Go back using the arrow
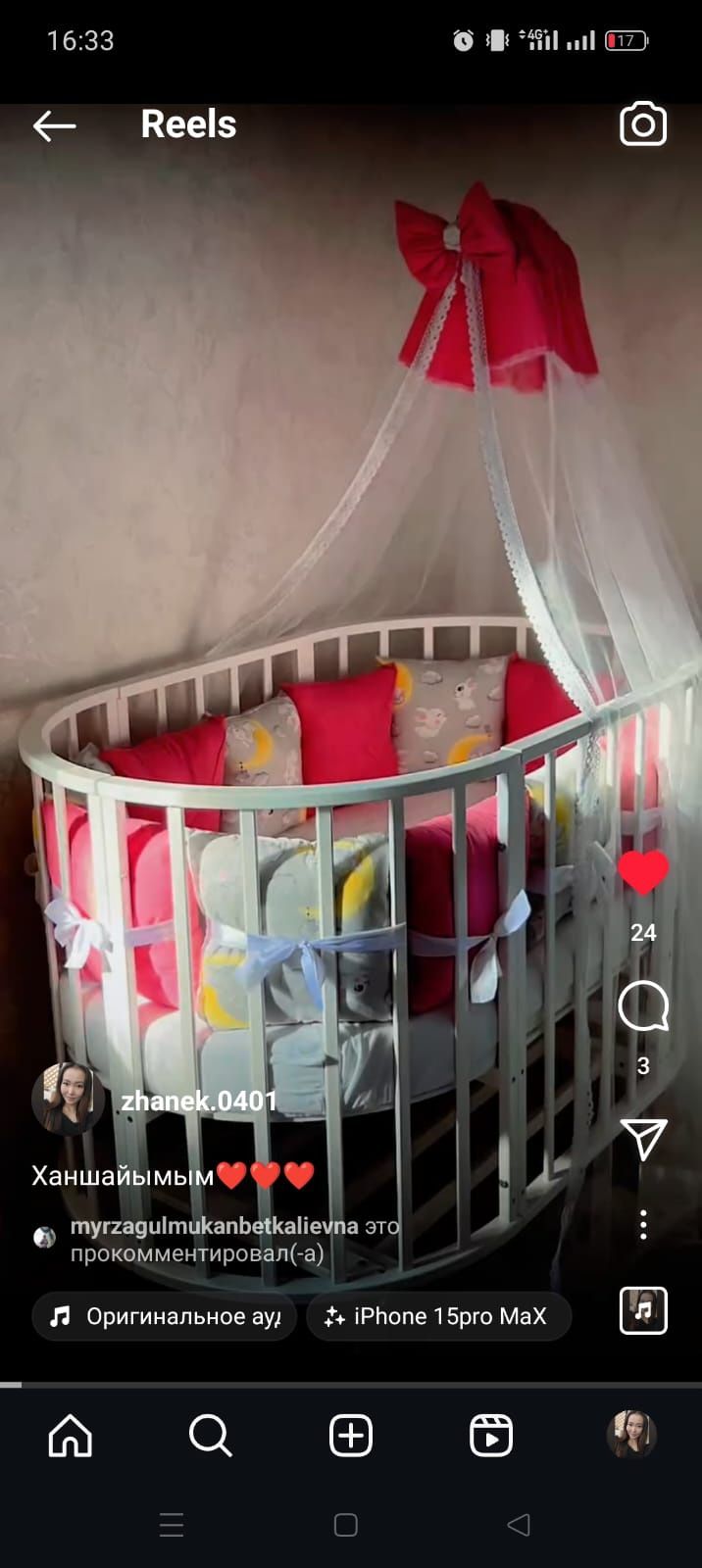The image size is (702, 1568). pos(54,125)
